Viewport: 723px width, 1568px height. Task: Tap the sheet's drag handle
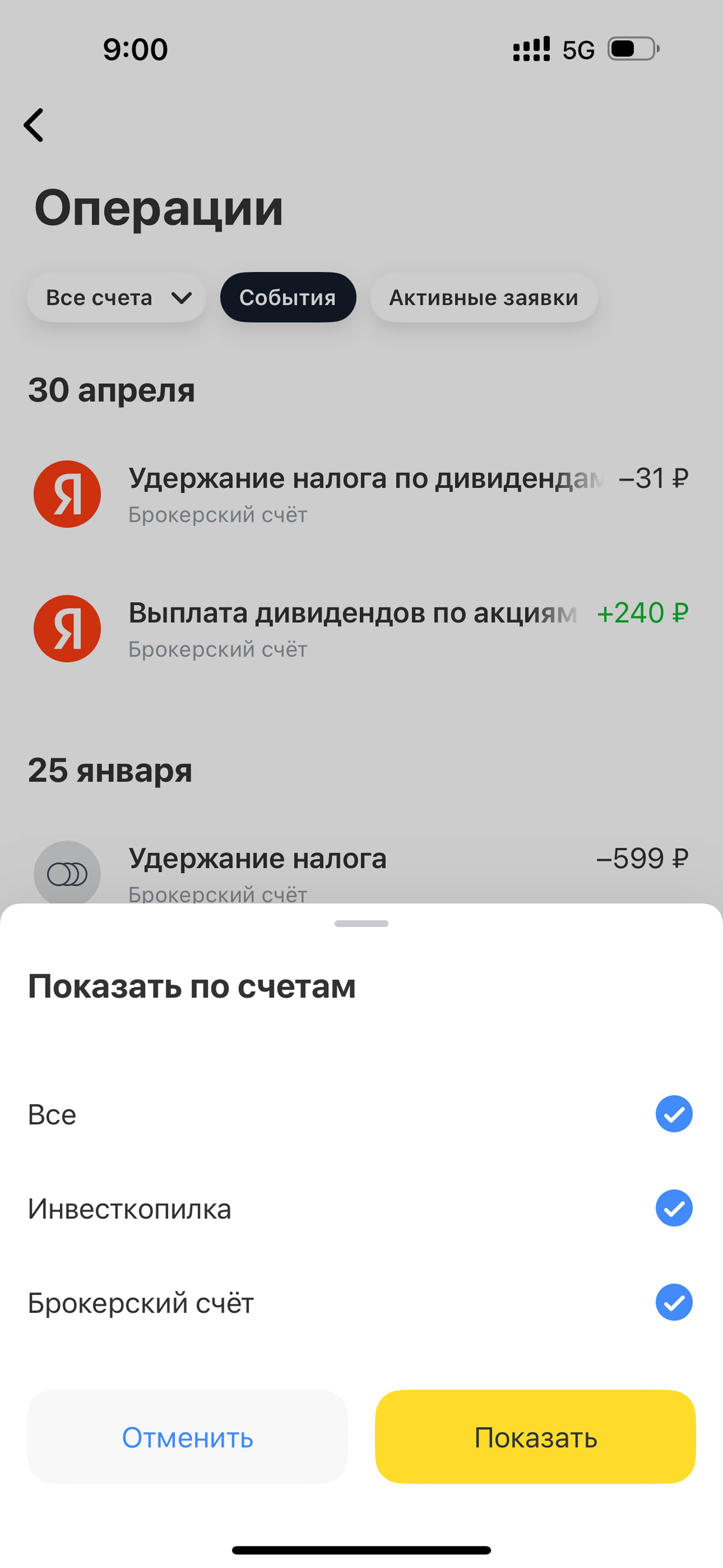pyautogui.click(x=361, y=923)
